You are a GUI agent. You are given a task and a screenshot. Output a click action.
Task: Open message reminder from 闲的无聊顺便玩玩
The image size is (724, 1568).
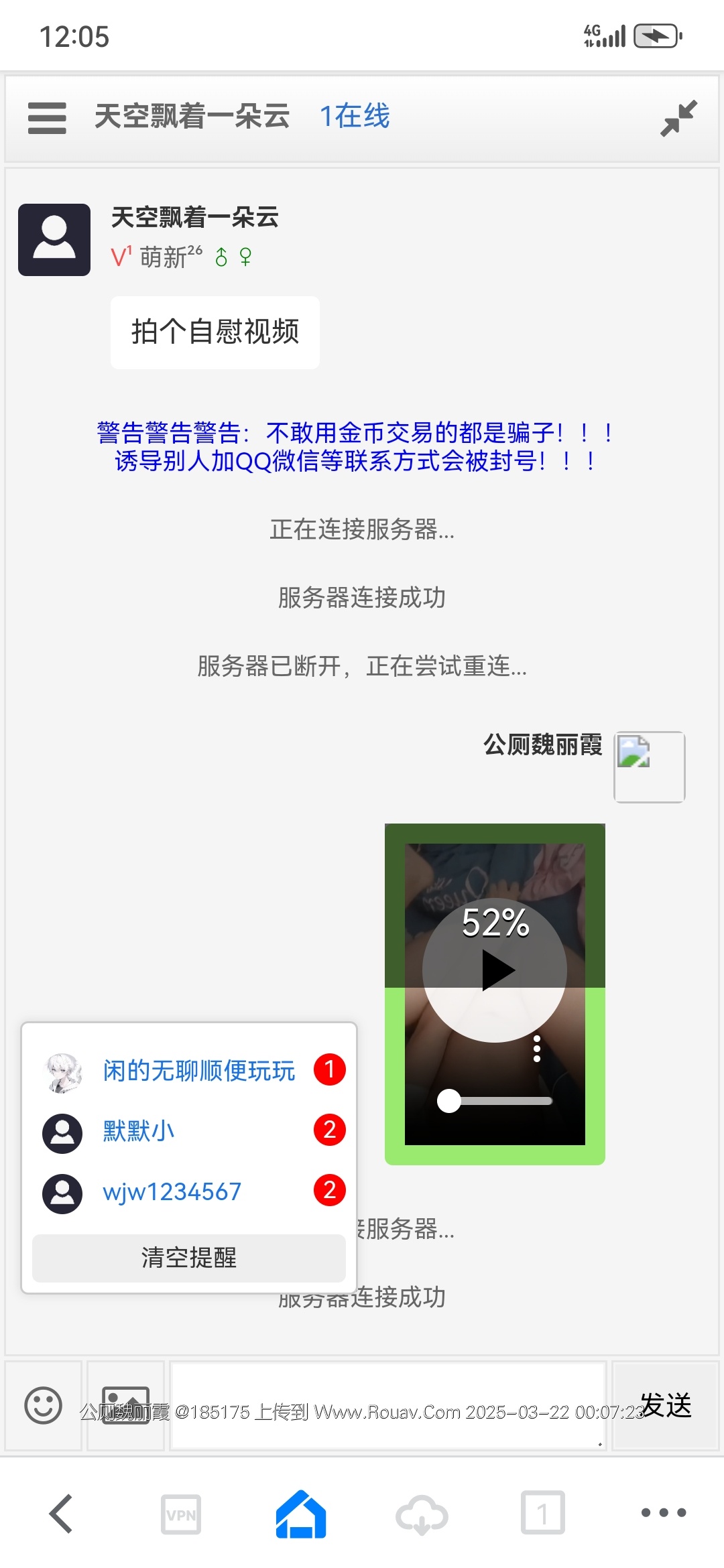click(198, 1071)
